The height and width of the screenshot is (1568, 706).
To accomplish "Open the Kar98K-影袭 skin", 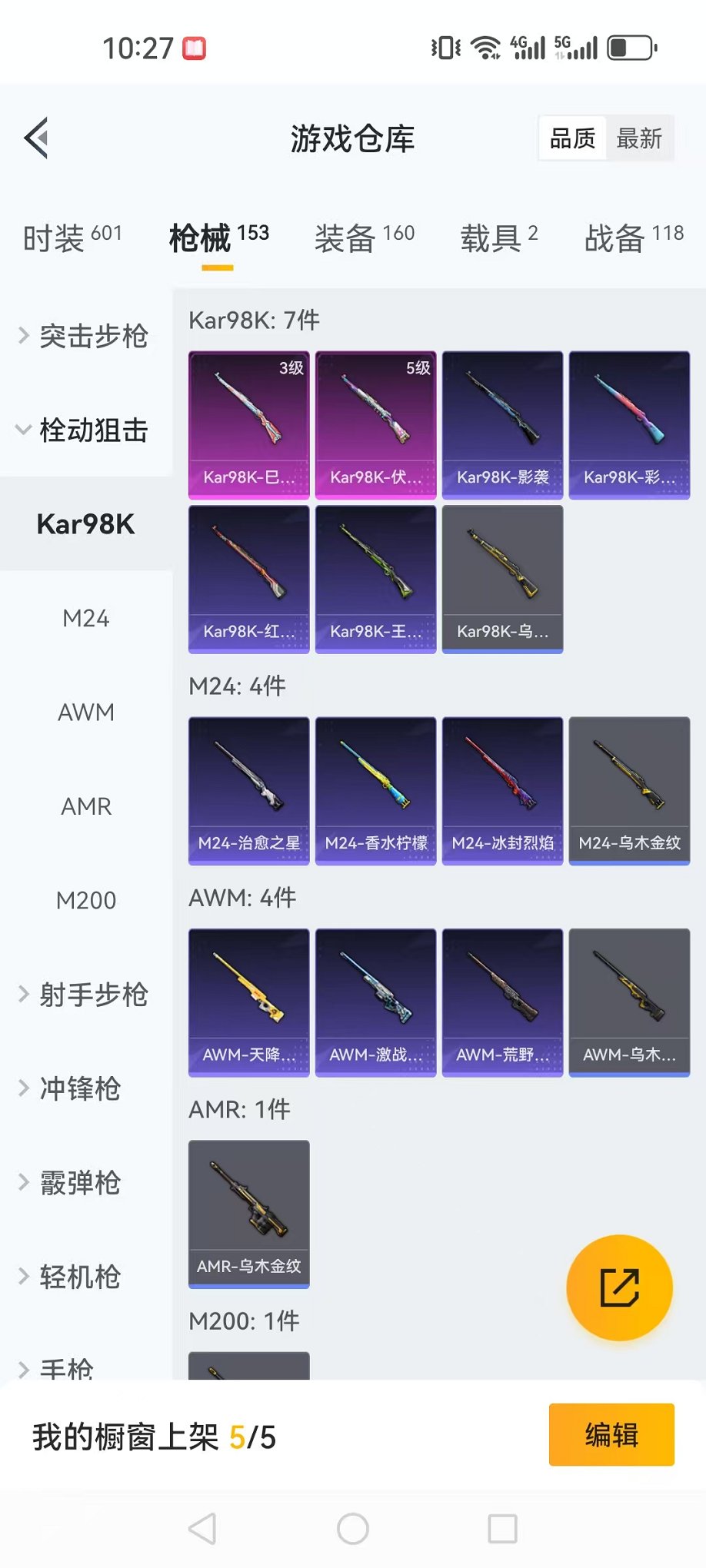I will tap(502, 425).
